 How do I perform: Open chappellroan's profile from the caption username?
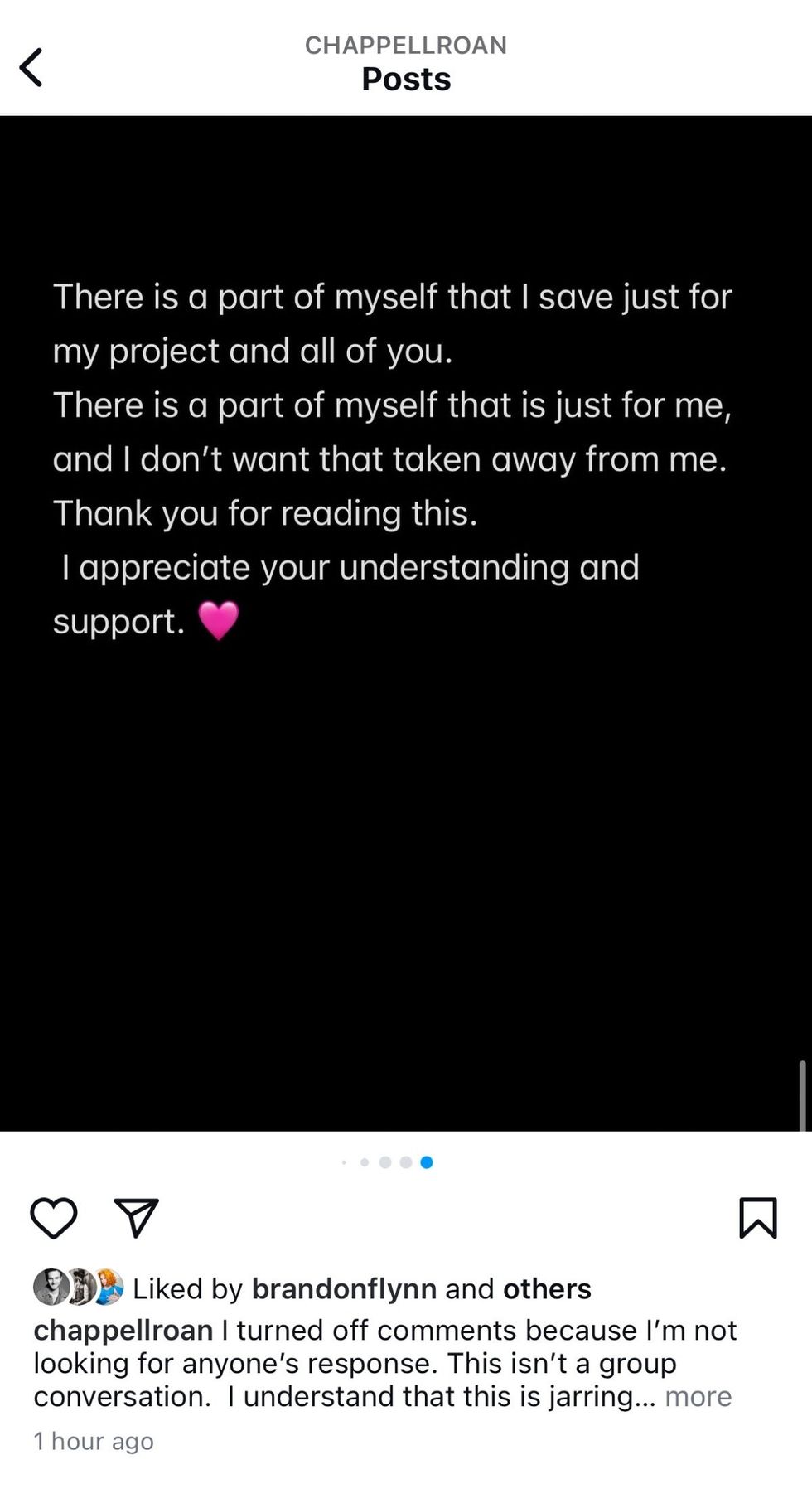click(123, 1331)
